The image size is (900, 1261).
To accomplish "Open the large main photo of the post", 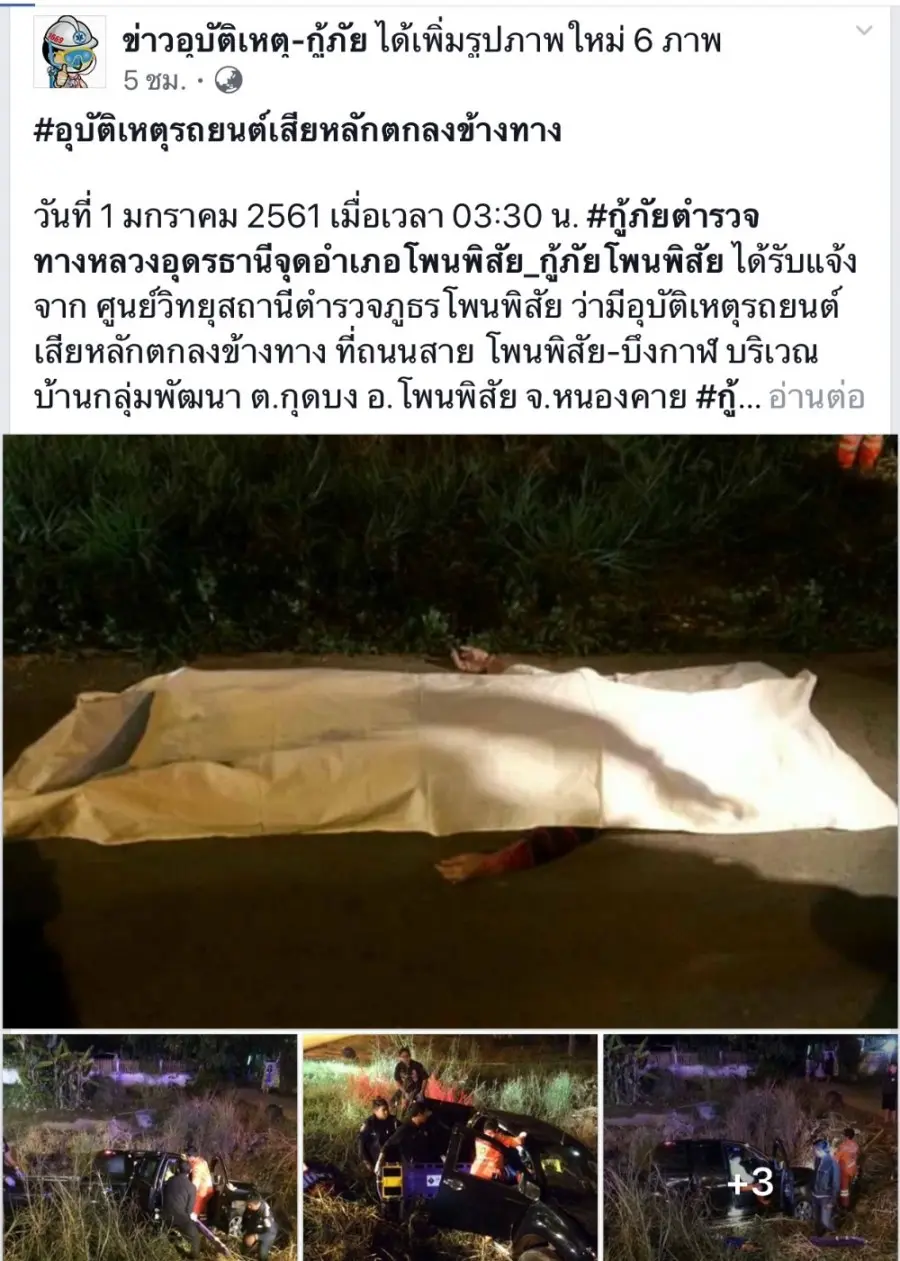I will point(450,730).
